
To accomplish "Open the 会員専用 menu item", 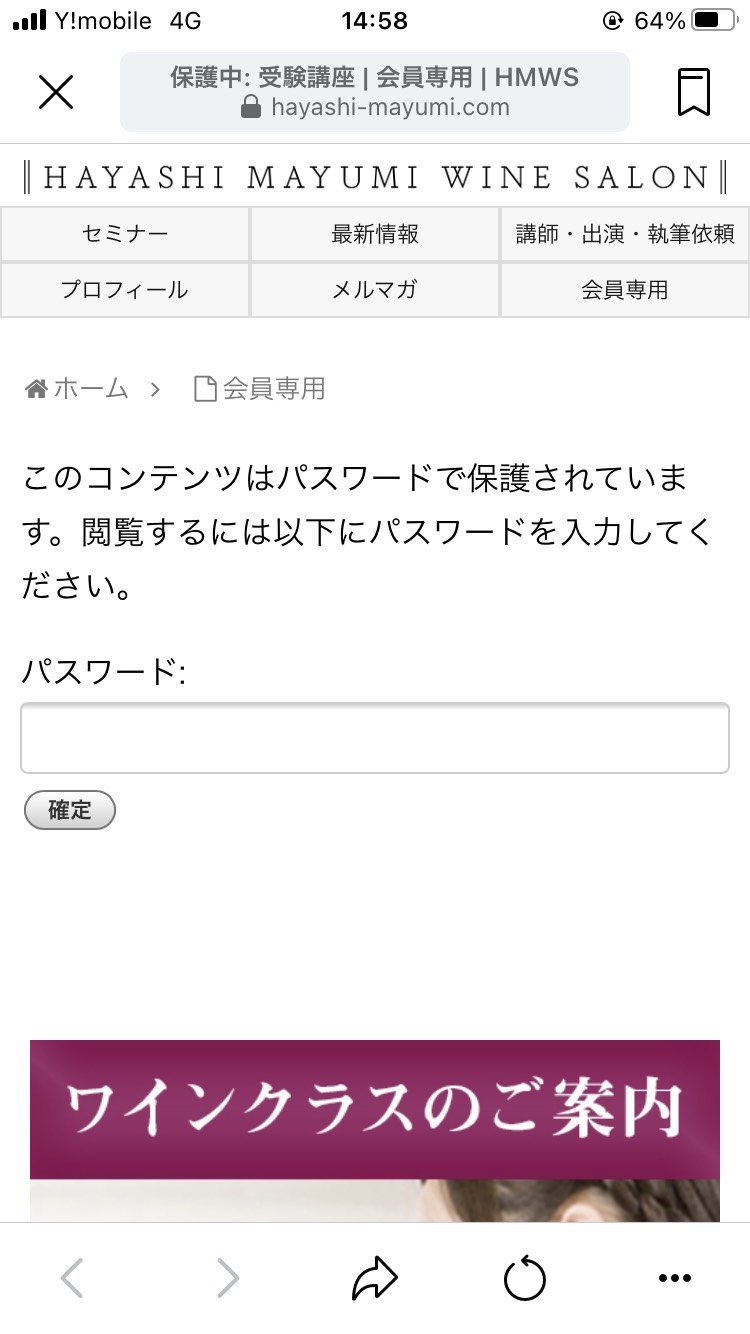I will click(x=625, y=290).
